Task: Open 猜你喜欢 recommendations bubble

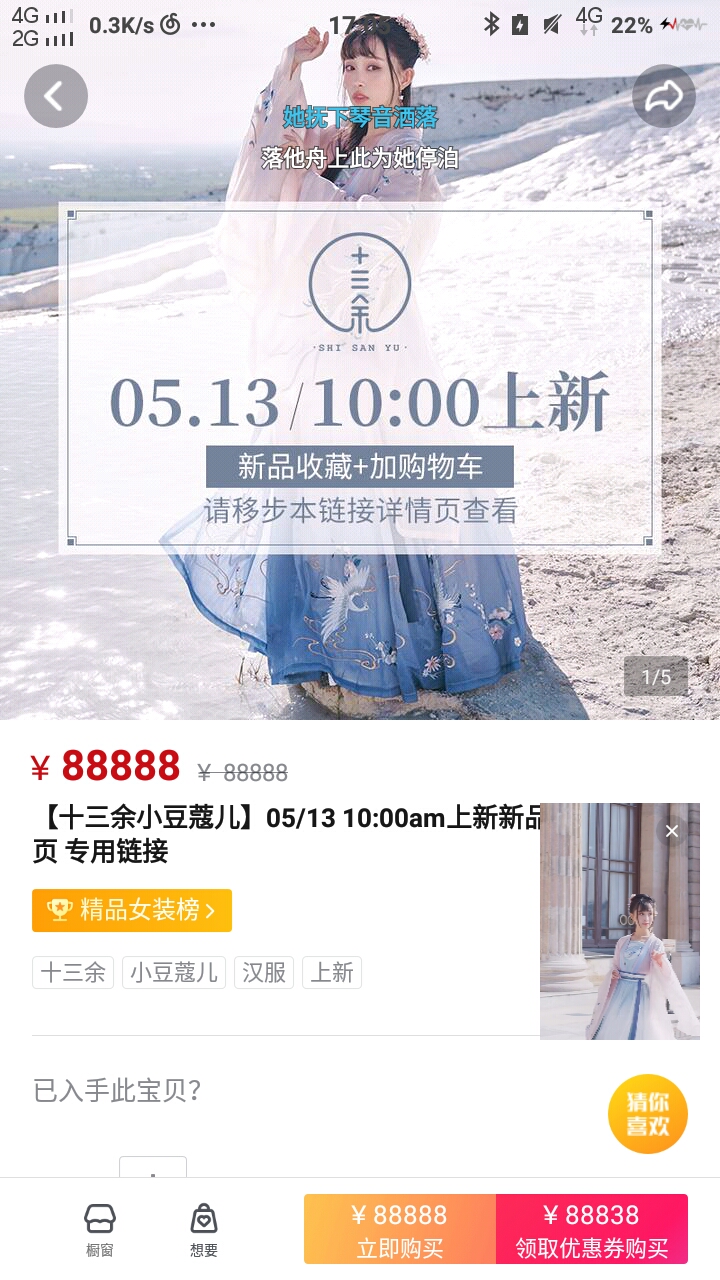Action: (648, 1114)
